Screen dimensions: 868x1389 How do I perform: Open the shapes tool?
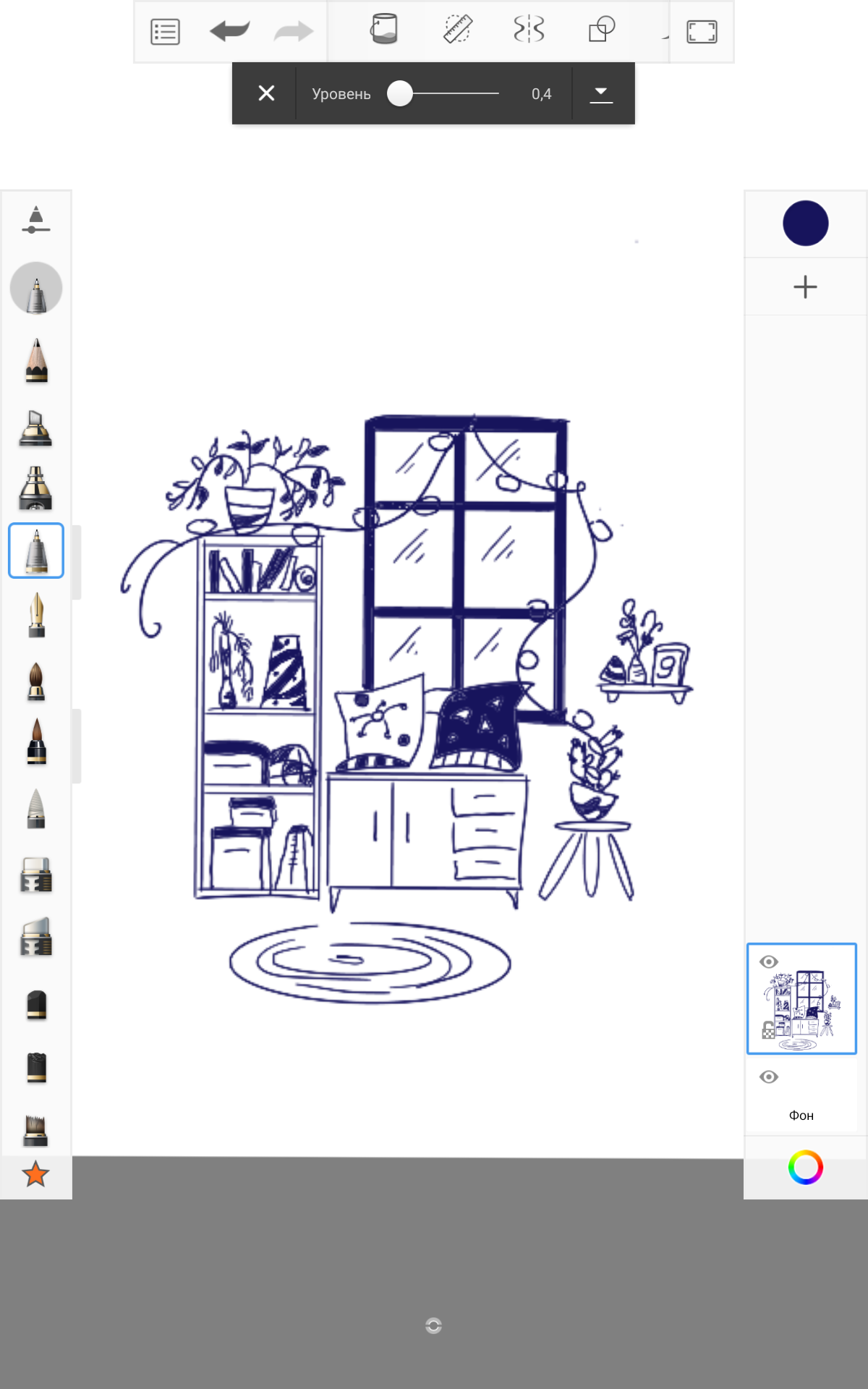pos(601,30)
